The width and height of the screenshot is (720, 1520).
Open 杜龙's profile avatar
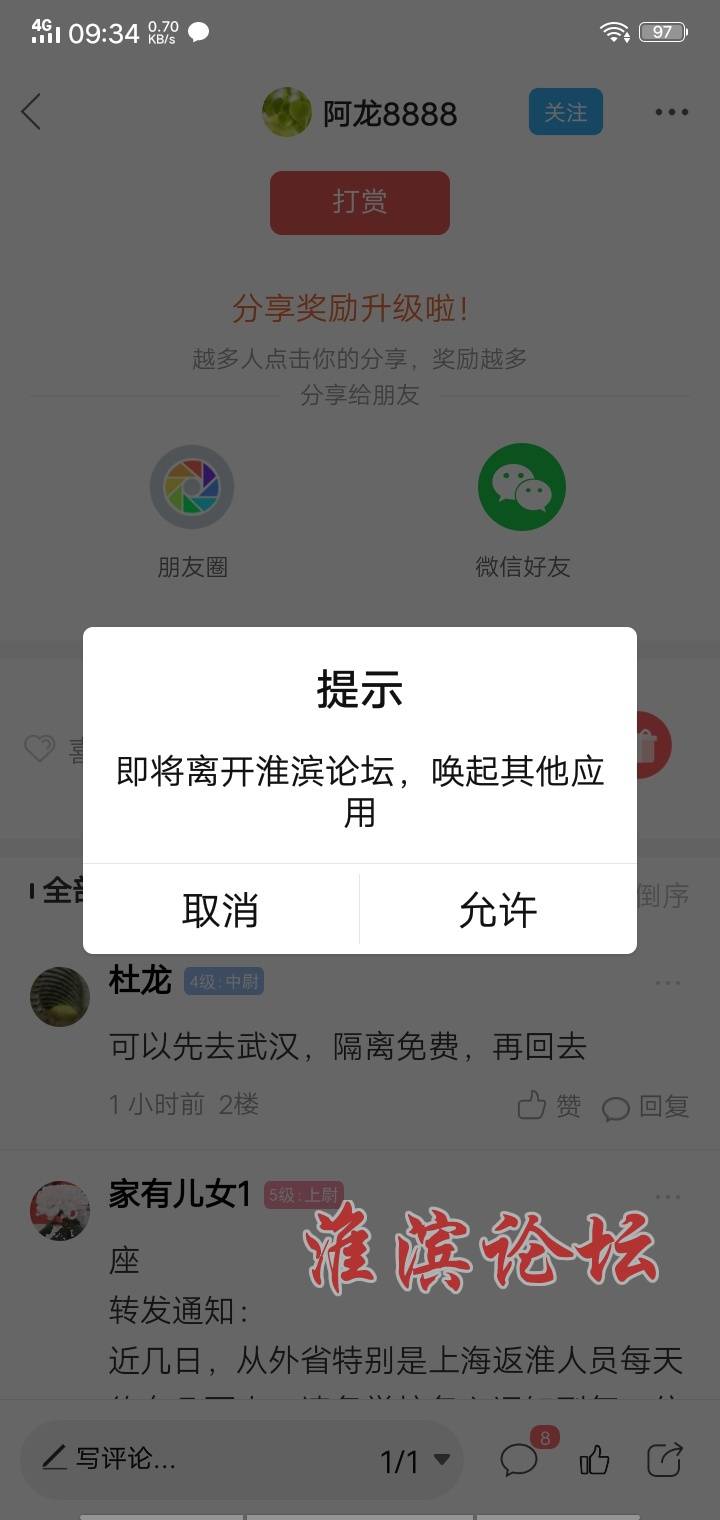point(60,996)
